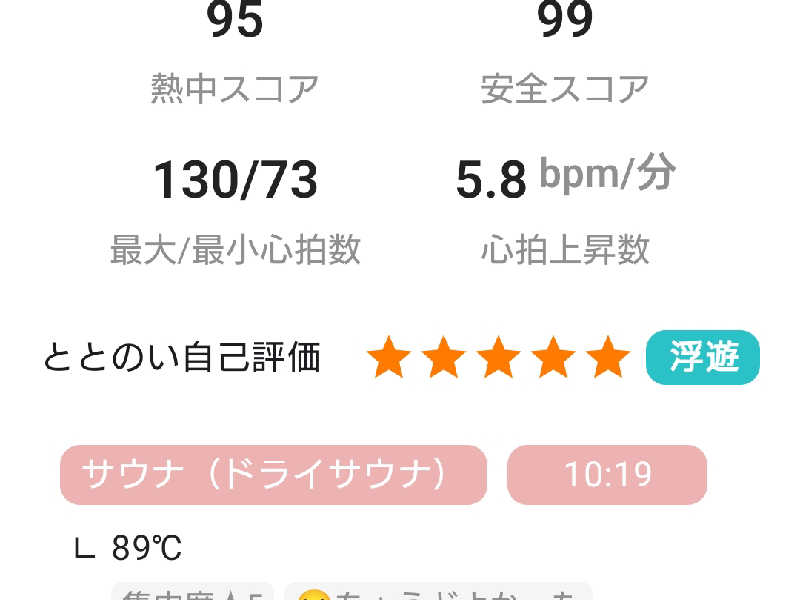This screenshot has height=600, width=800.
Task: Select the 10:19 time chip
Action: [607, 474]
